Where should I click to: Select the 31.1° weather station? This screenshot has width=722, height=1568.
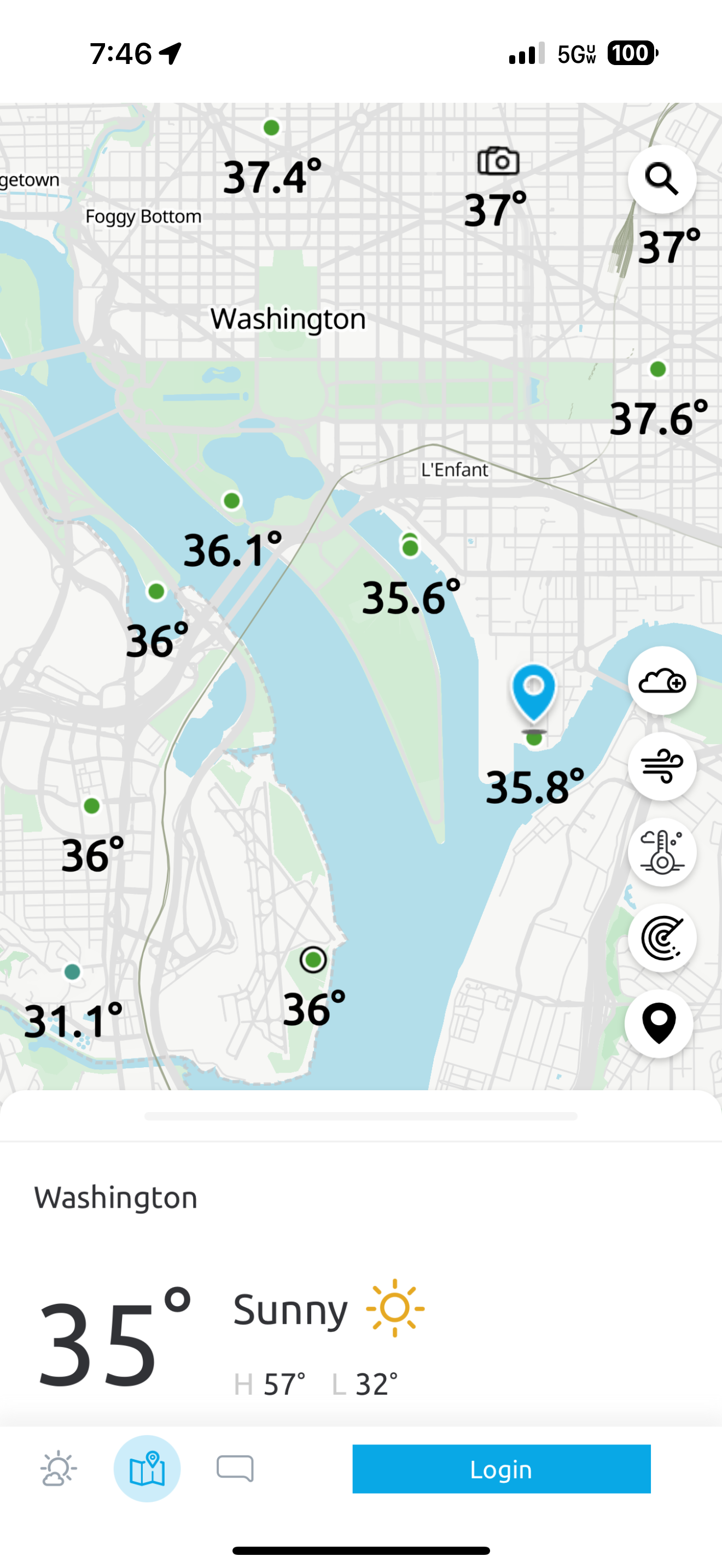pos(72,972)
